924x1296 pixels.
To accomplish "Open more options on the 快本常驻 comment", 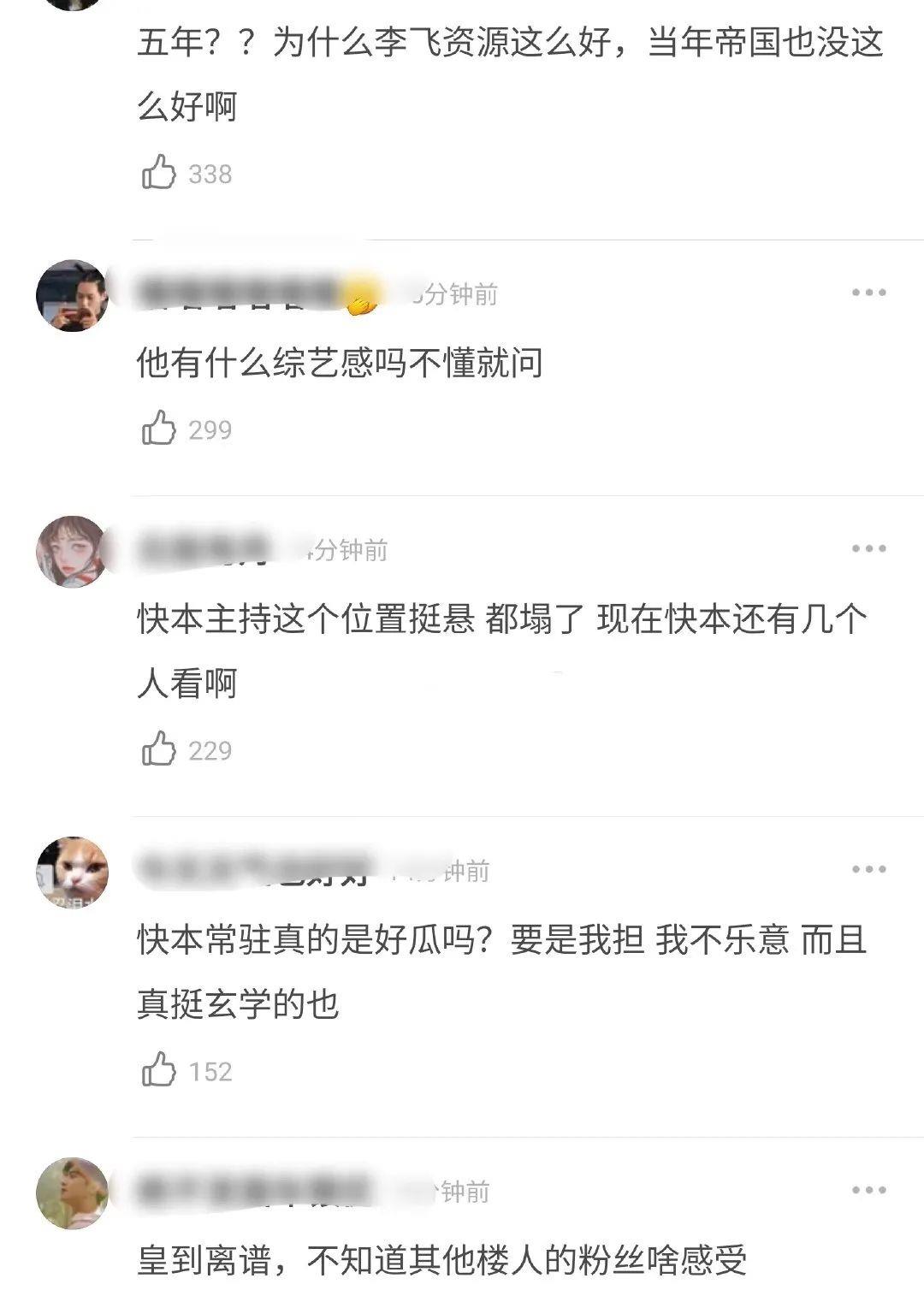I will [x=868, y=870].
